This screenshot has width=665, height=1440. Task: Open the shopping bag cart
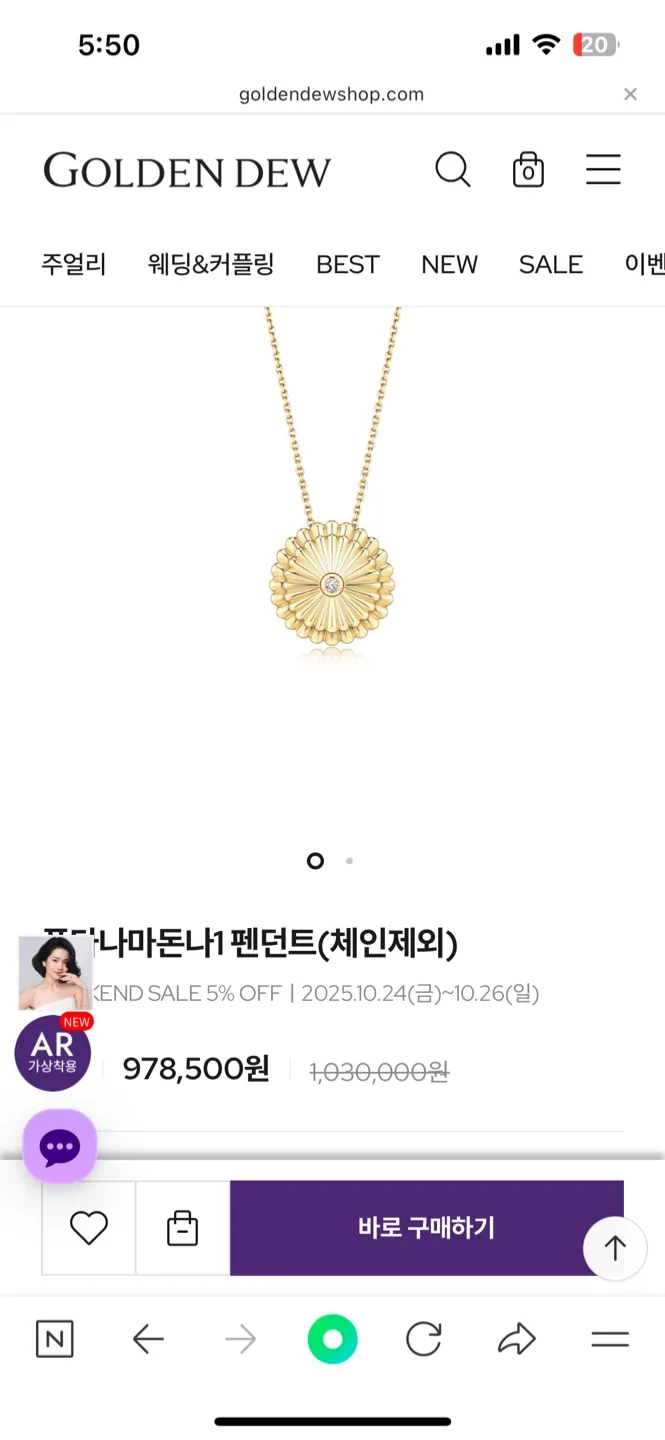click(x=528, y=170)
